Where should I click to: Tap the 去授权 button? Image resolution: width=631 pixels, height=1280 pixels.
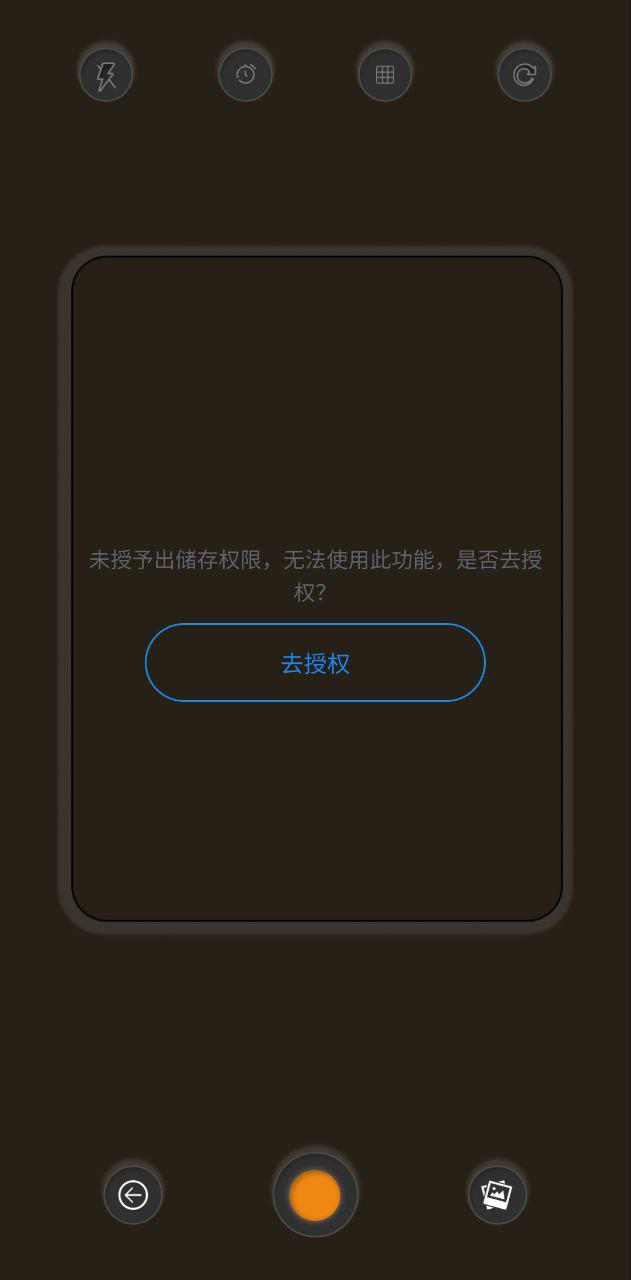pyautogui.click(x=315, y=662)
